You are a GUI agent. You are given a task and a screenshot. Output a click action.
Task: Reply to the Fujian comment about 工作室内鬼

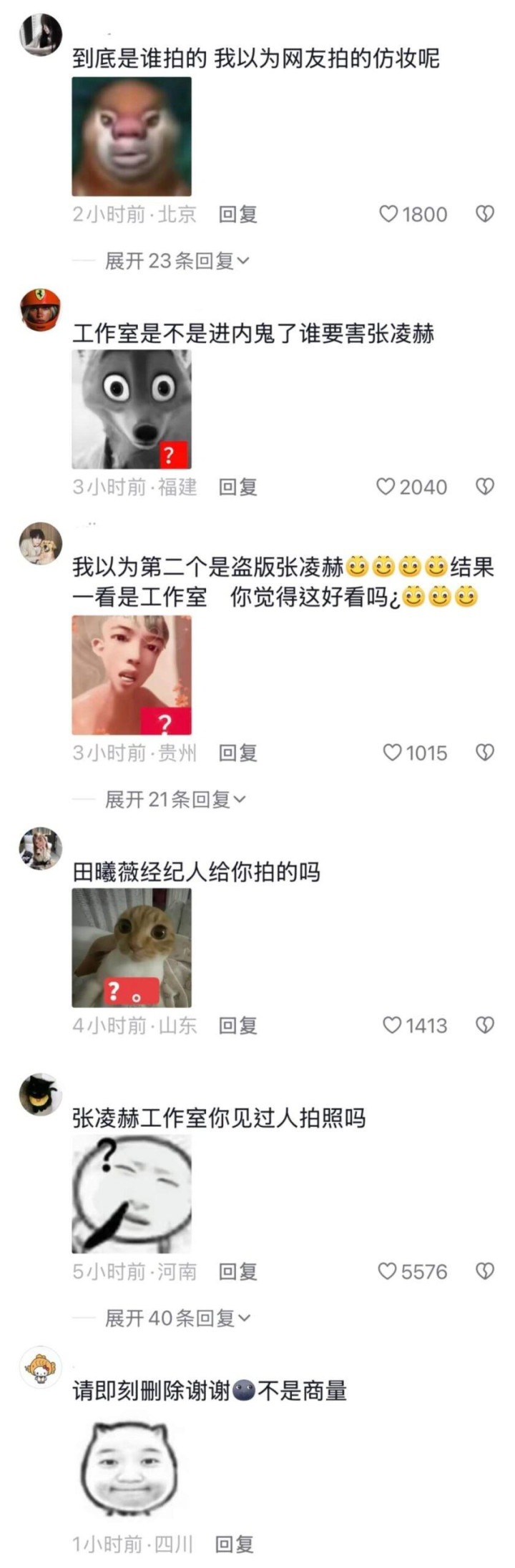[237, 487]
